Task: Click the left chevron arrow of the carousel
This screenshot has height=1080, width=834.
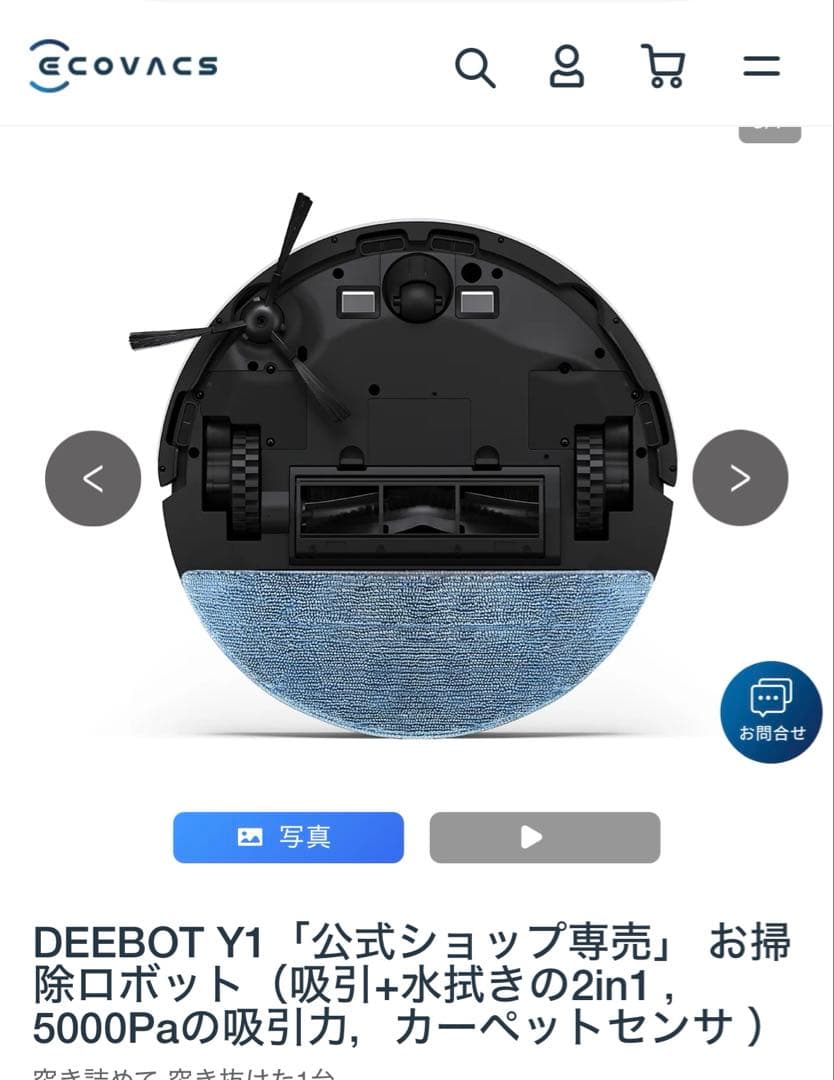Action: point(93,478)
